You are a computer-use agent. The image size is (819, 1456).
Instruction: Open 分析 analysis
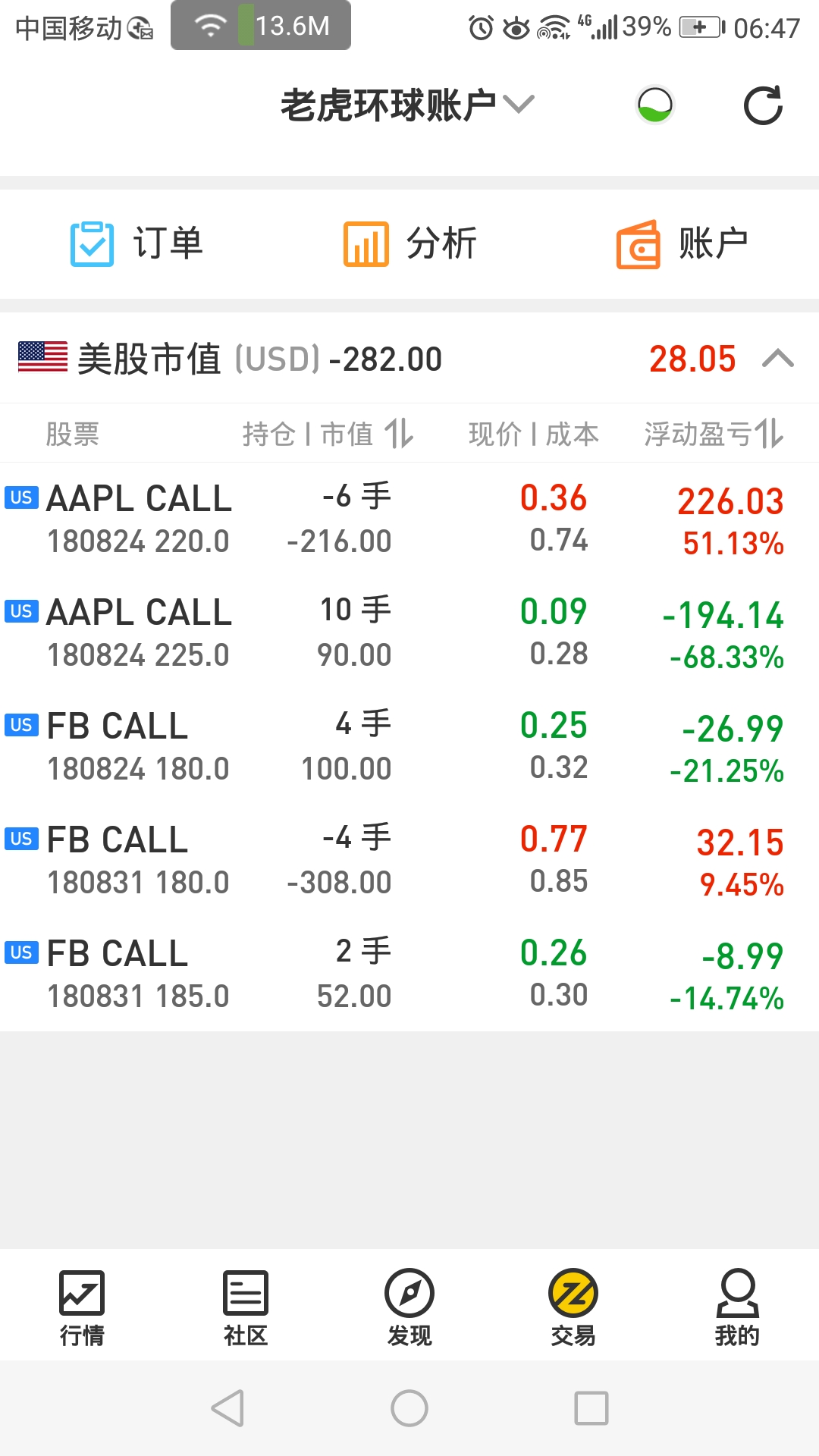(x=409, y=243)
